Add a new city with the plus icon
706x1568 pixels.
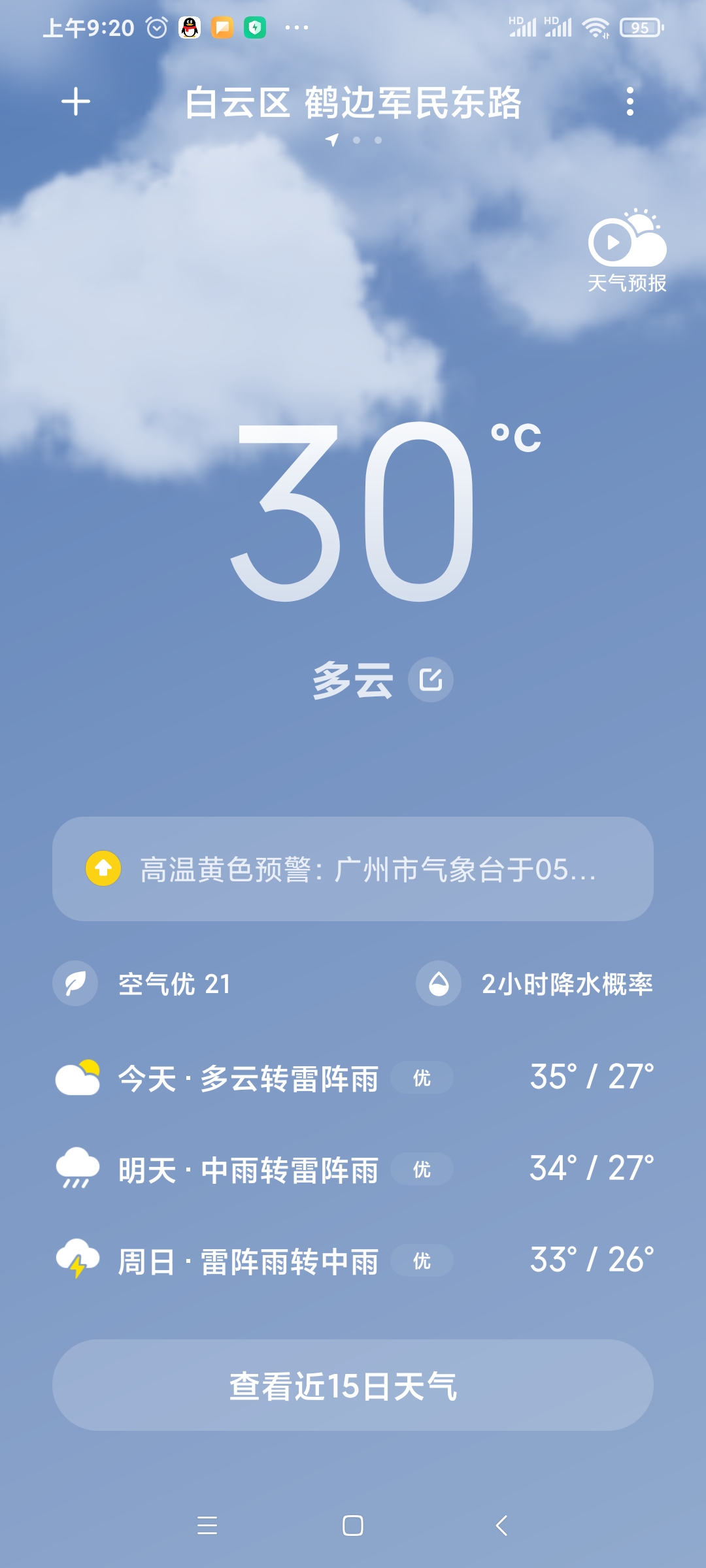click(76, 102)
